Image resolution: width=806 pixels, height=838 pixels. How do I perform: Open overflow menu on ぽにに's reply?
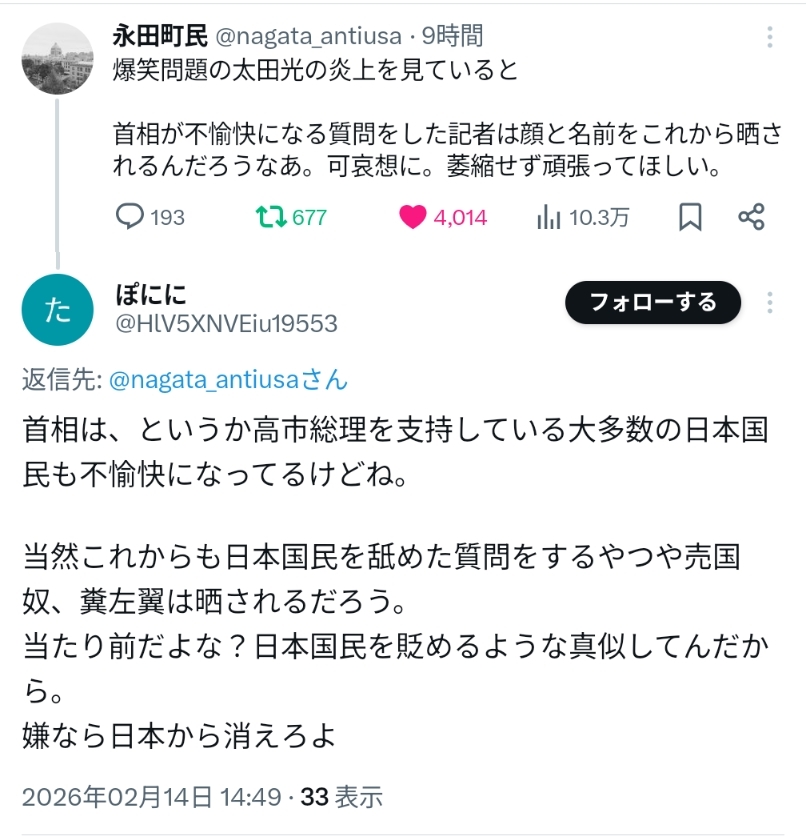coord(769,302)
